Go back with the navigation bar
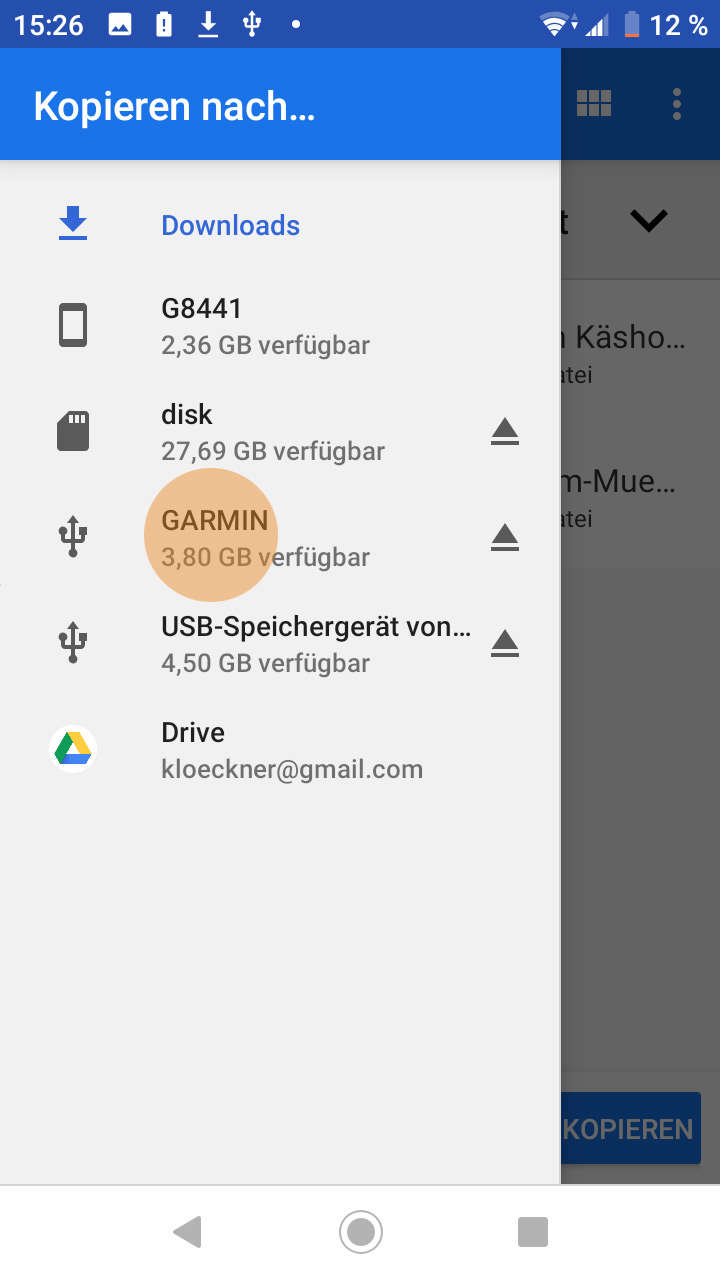The image size is (720, 1280). (x=187, y=1232)
